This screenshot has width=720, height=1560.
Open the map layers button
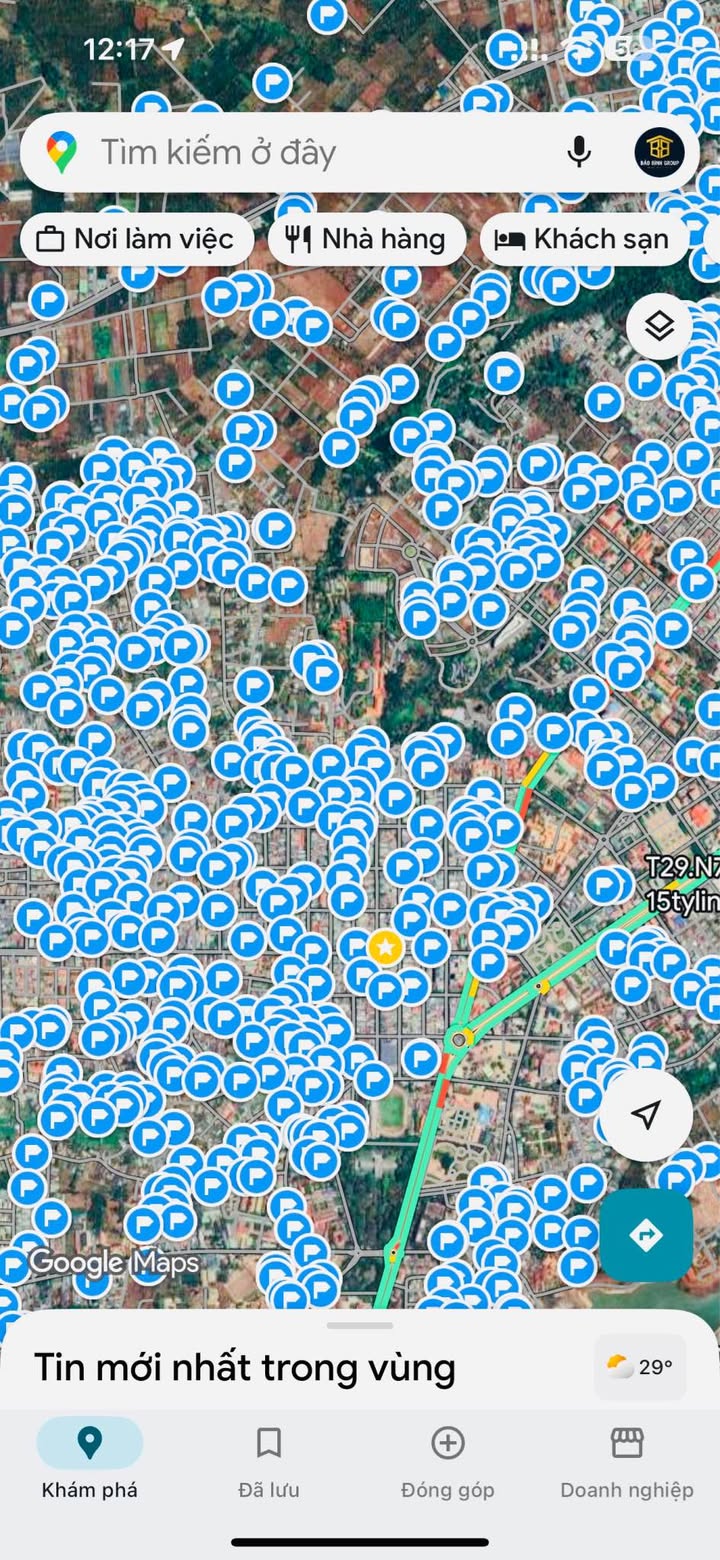[659, 326]
